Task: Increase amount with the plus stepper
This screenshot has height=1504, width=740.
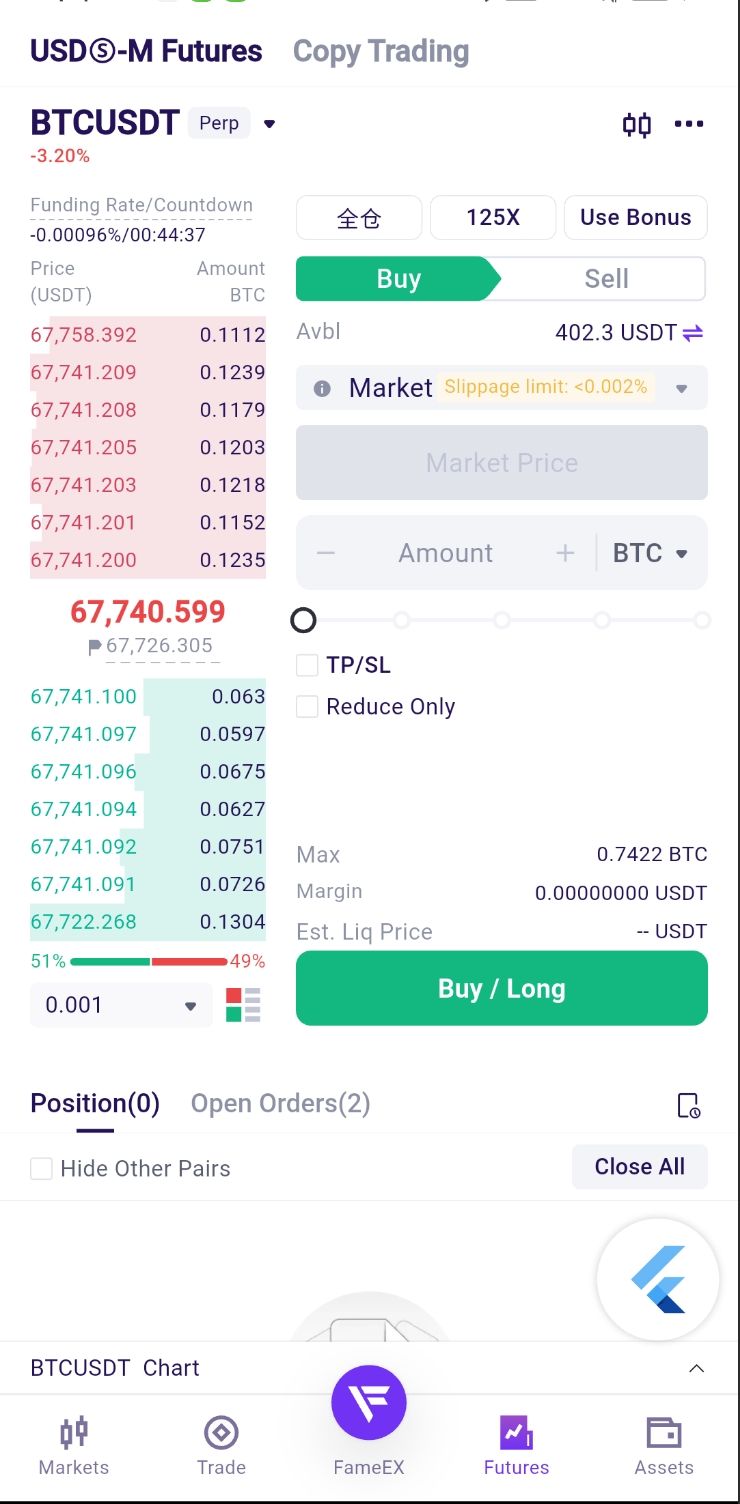Action: click(565, 553)
